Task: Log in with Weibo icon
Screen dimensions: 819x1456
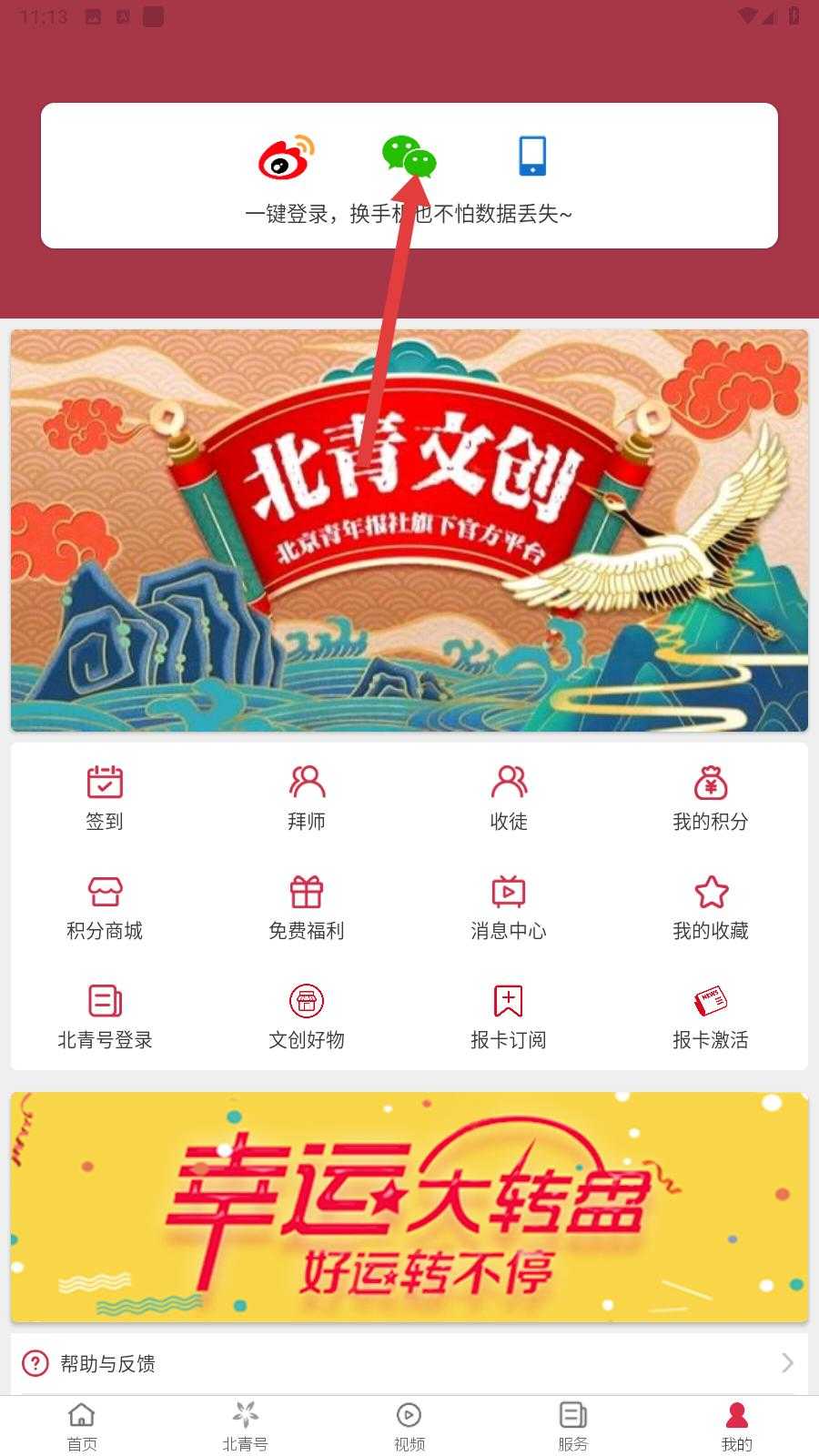Action: pos(287,157)
